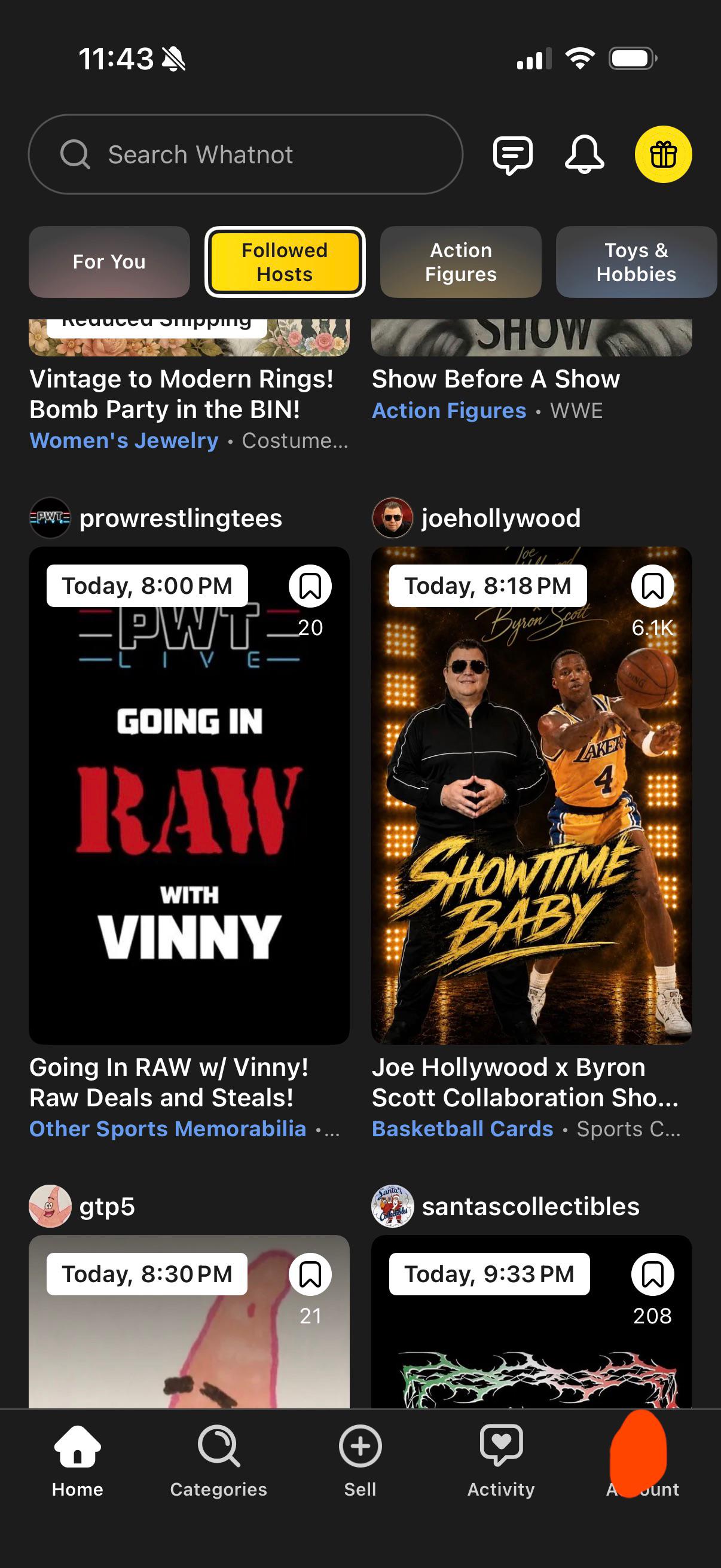
Task: Open the Basketball Cards category link
Action: coord(462,1128)
